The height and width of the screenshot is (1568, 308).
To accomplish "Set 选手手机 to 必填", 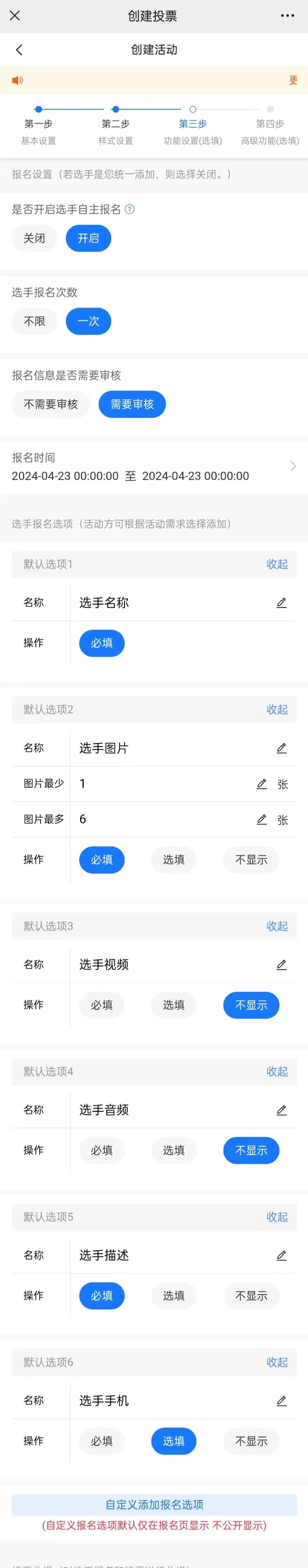I will (101, 1441).
